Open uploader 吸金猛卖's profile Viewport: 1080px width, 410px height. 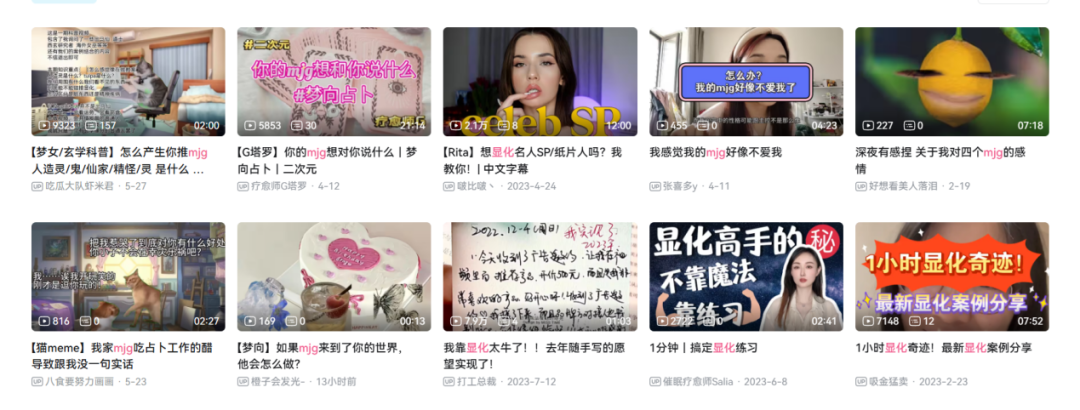tap(889, 381)
